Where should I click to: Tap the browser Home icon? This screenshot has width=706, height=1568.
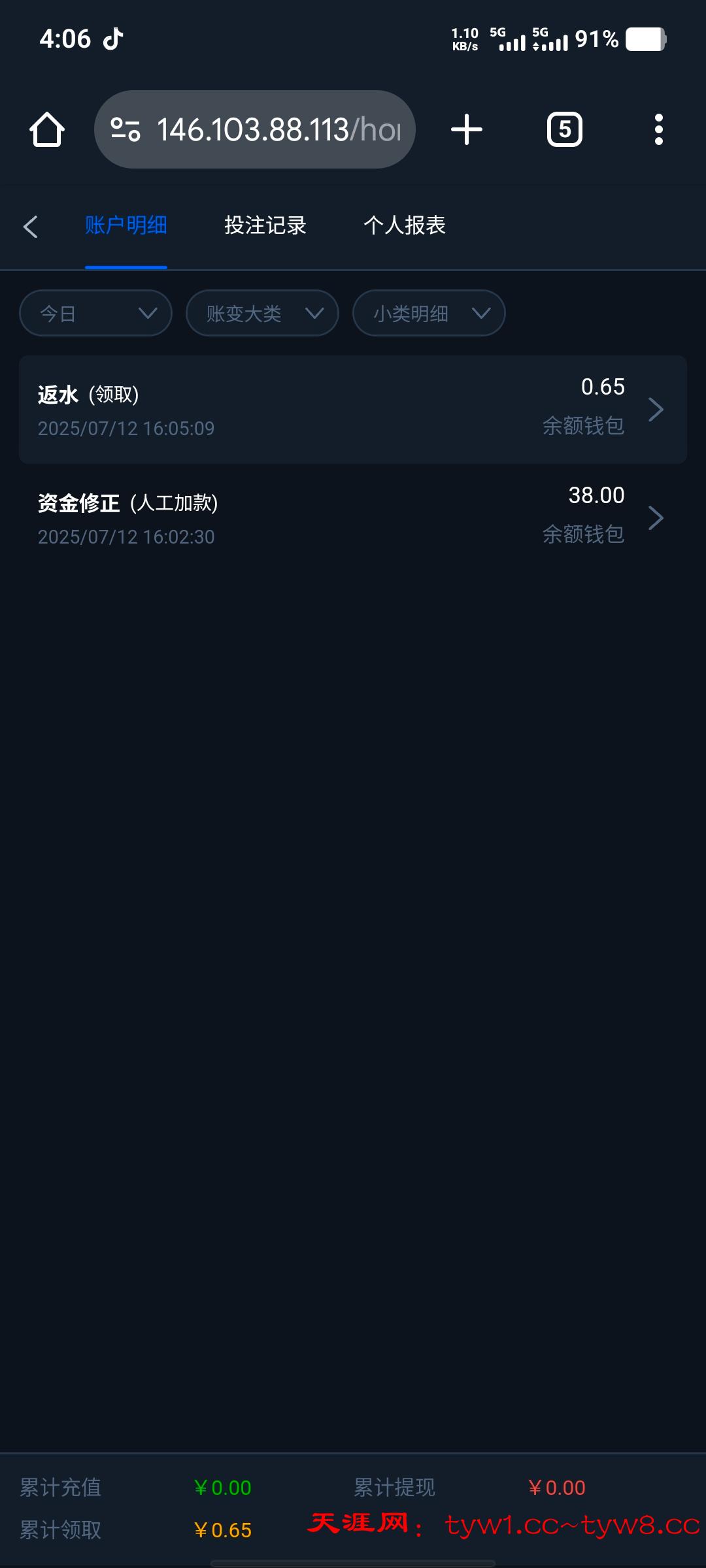coord(46,129)
